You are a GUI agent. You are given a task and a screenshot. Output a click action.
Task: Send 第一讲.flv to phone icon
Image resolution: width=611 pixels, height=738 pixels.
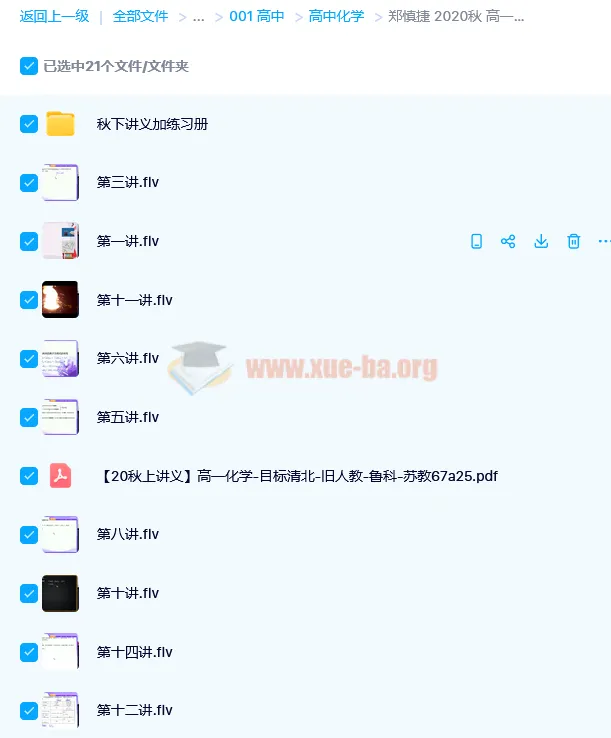point(477,241)
